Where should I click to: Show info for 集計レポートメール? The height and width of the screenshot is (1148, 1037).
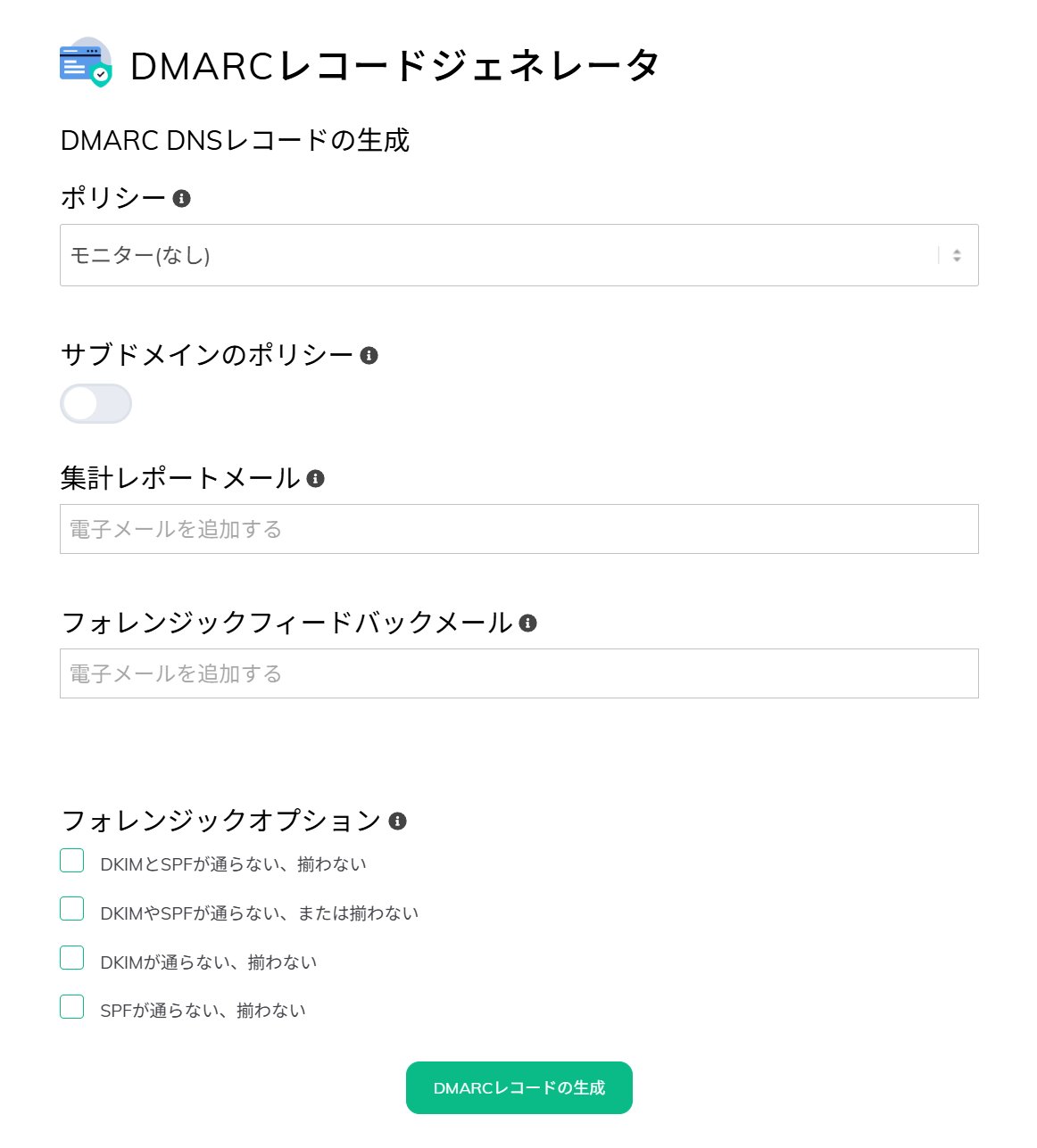click(x=315, y=478)
